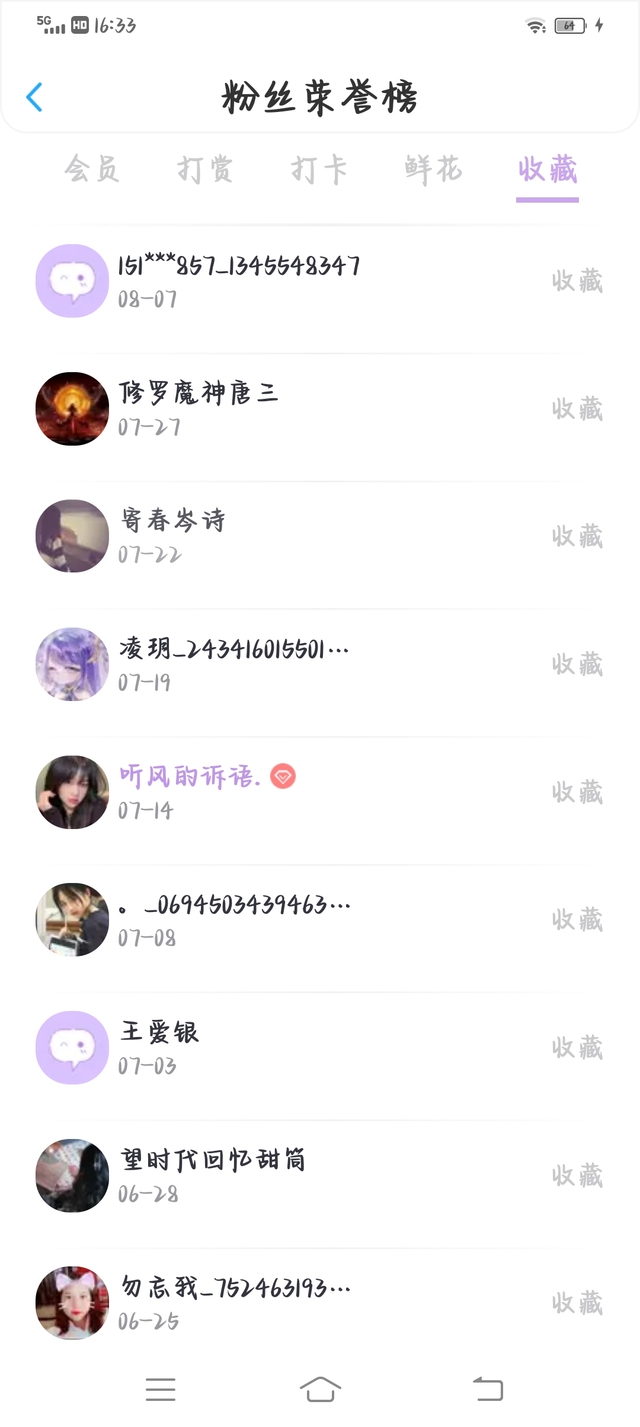Open the 打卡 tab

pos(319,169)
